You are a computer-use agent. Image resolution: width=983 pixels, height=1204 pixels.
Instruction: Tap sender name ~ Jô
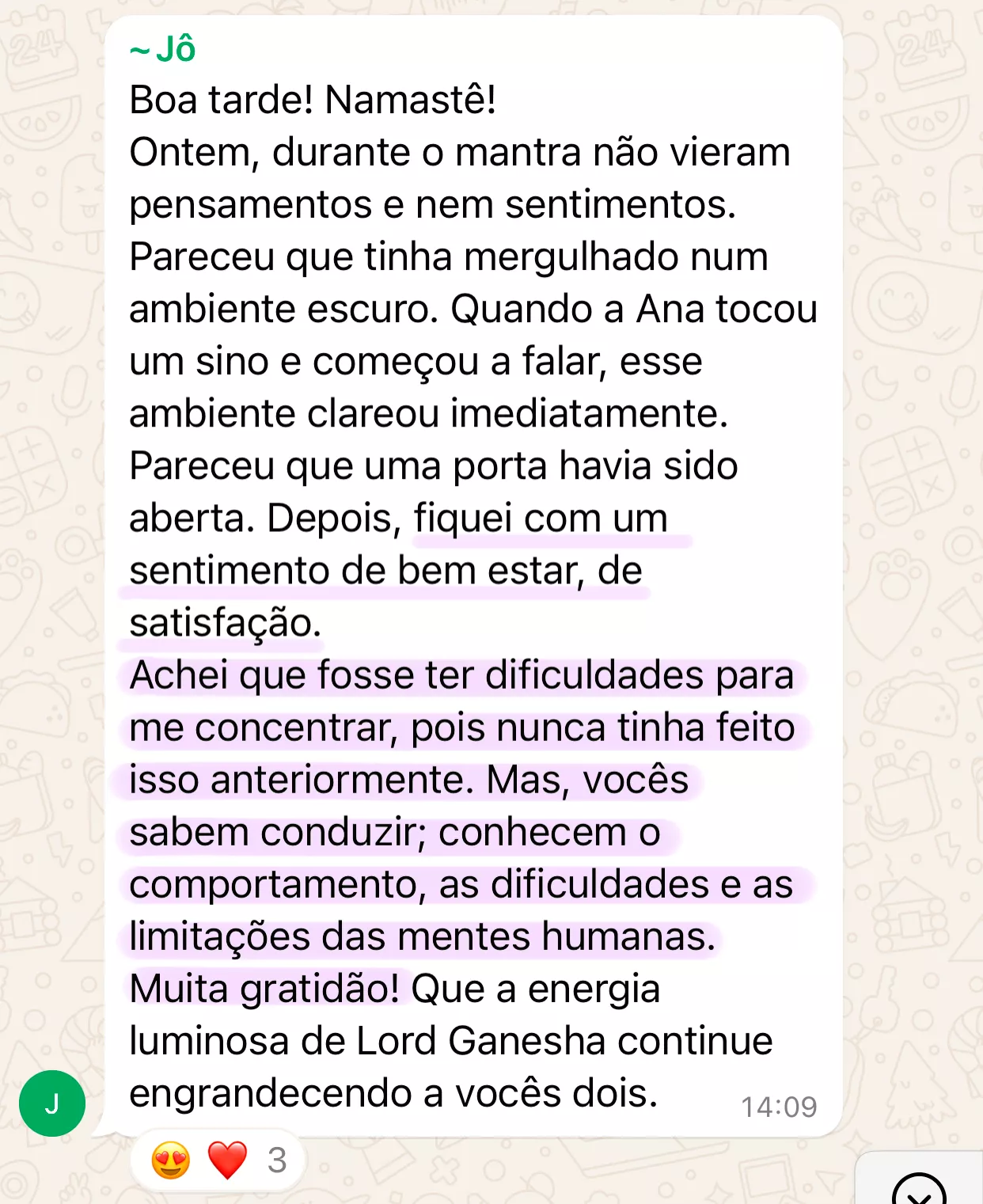[163, 50]
